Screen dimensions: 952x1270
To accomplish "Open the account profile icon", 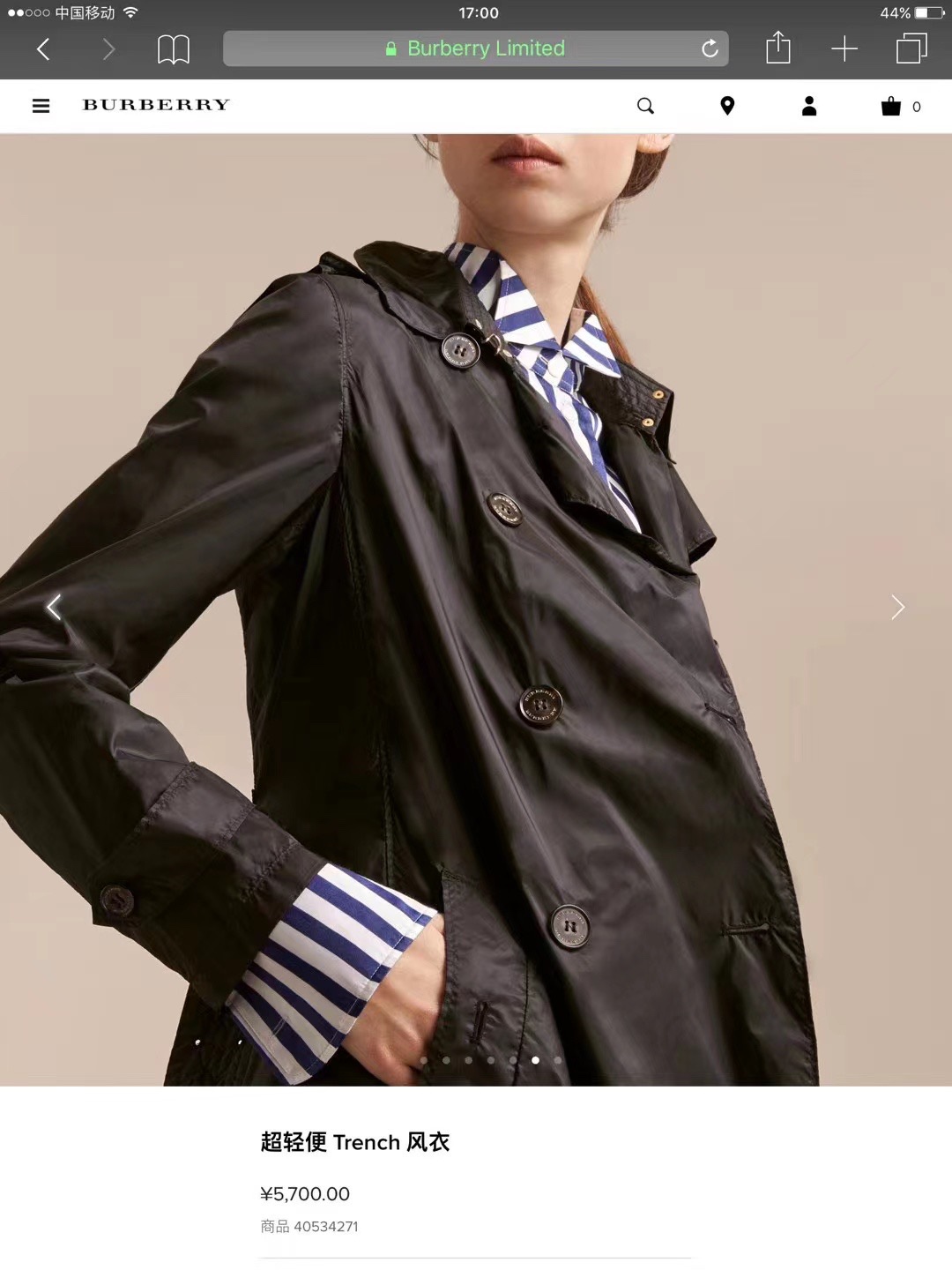I will pos(809,106).
